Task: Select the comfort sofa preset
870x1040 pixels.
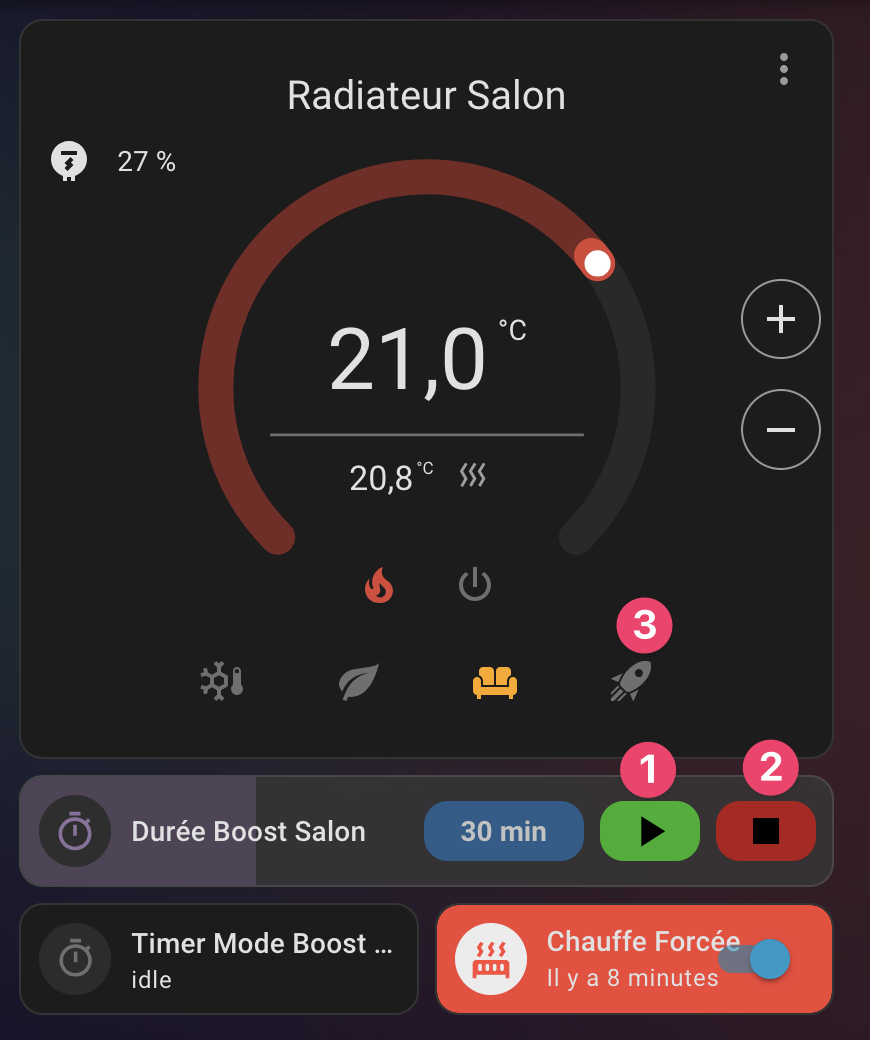Action: 495,682
